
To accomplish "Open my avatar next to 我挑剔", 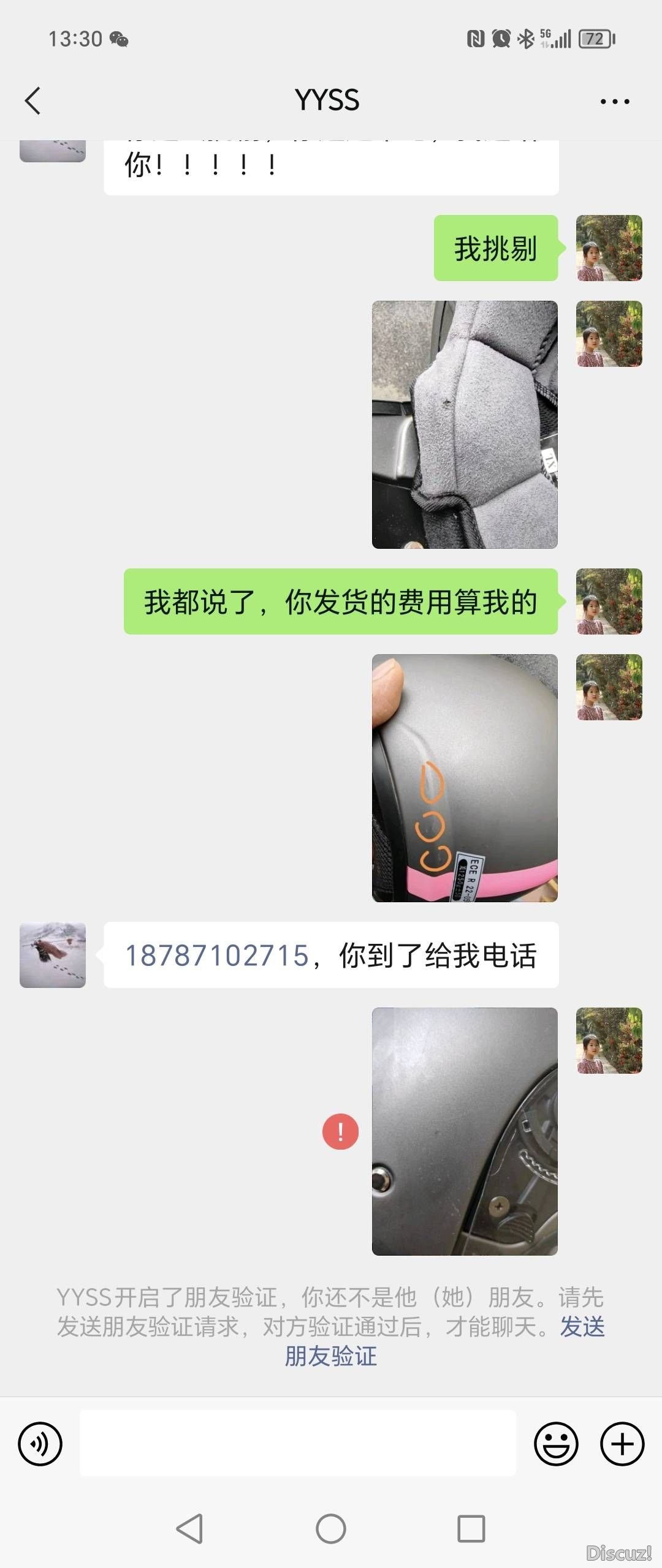I will [609, 248].
